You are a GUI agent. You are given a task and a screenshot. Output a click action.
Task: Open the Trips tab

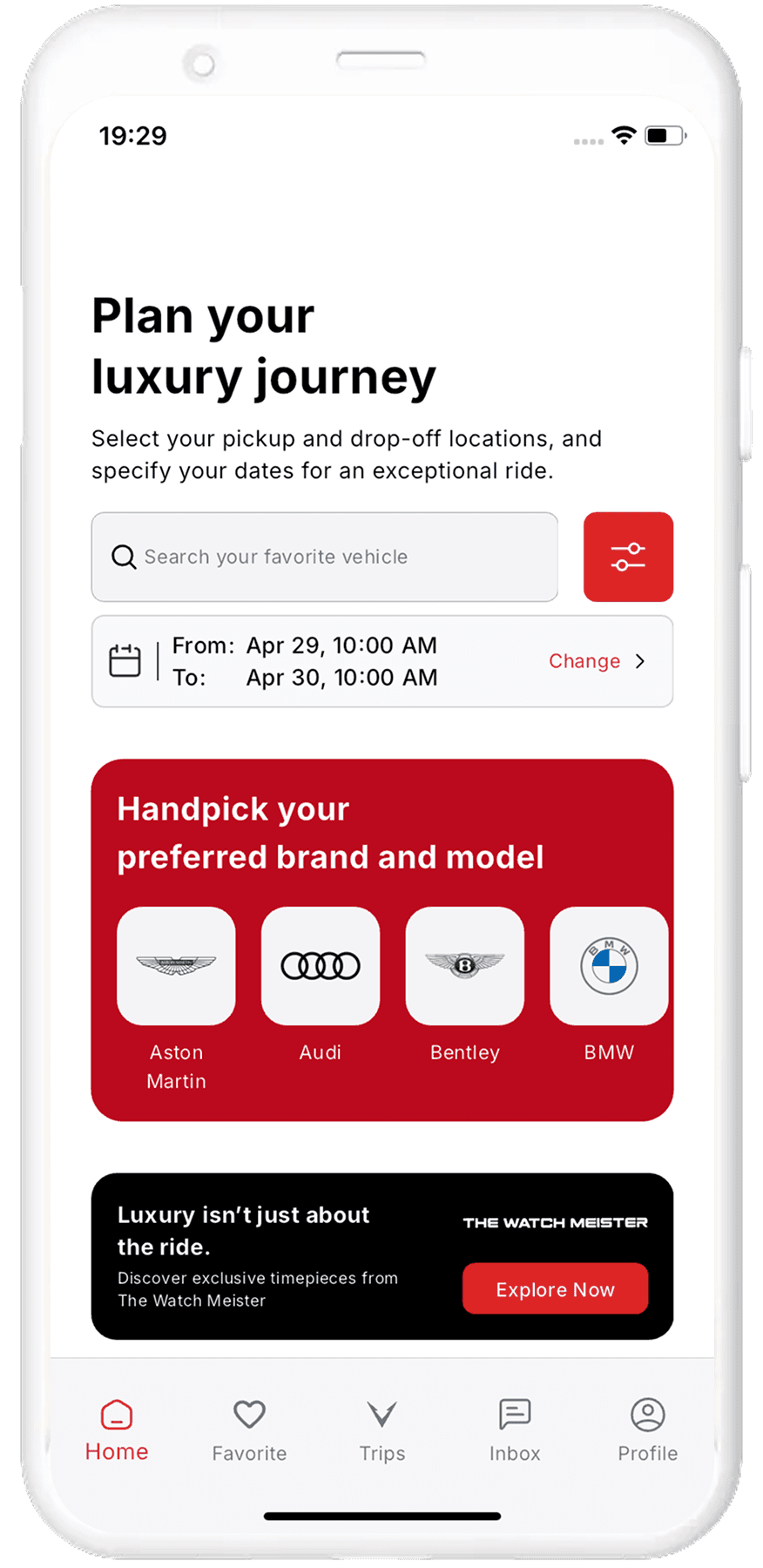point(382,1431)
